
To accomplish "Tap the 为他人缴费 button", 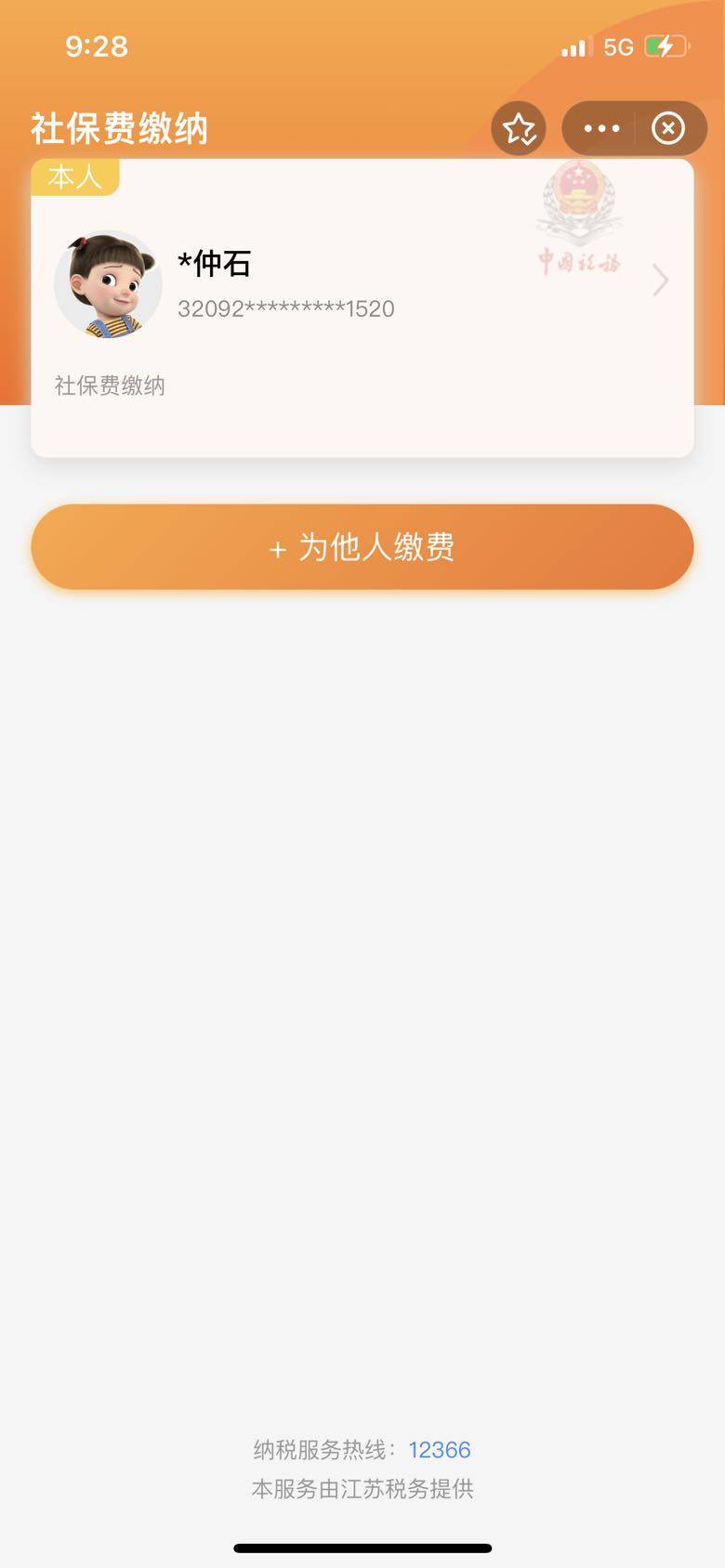I will [362, 547].
